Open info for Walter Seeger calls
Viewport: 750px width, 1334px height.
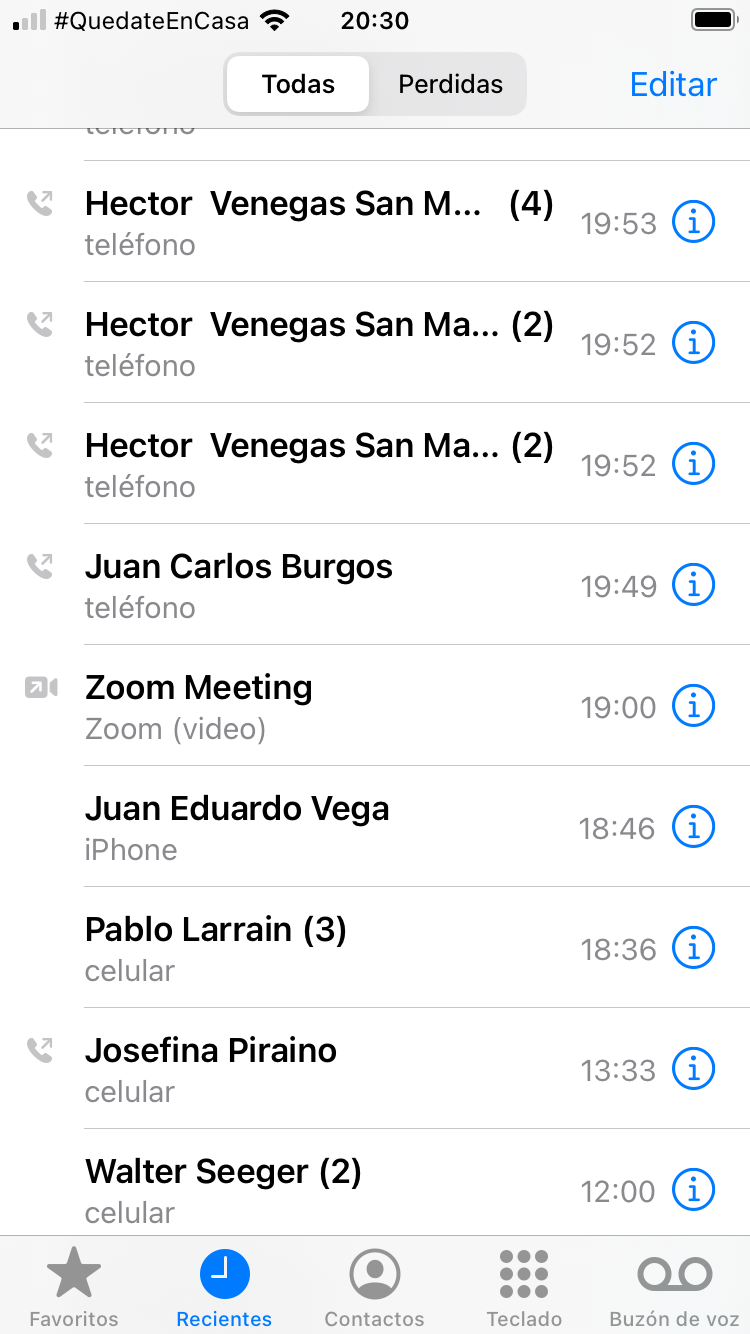pos(693,1190)
